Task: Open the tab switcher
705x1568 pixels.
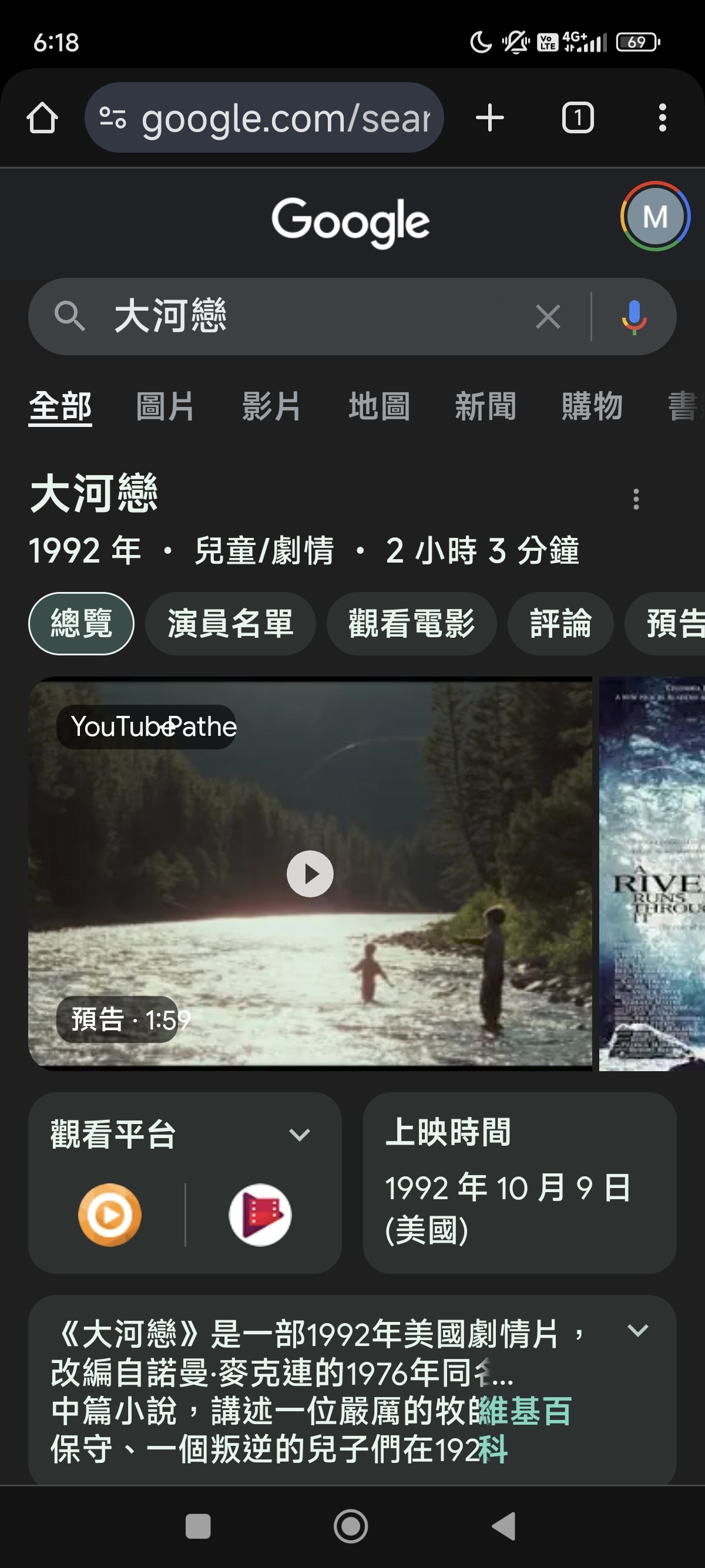Action: 577,117
